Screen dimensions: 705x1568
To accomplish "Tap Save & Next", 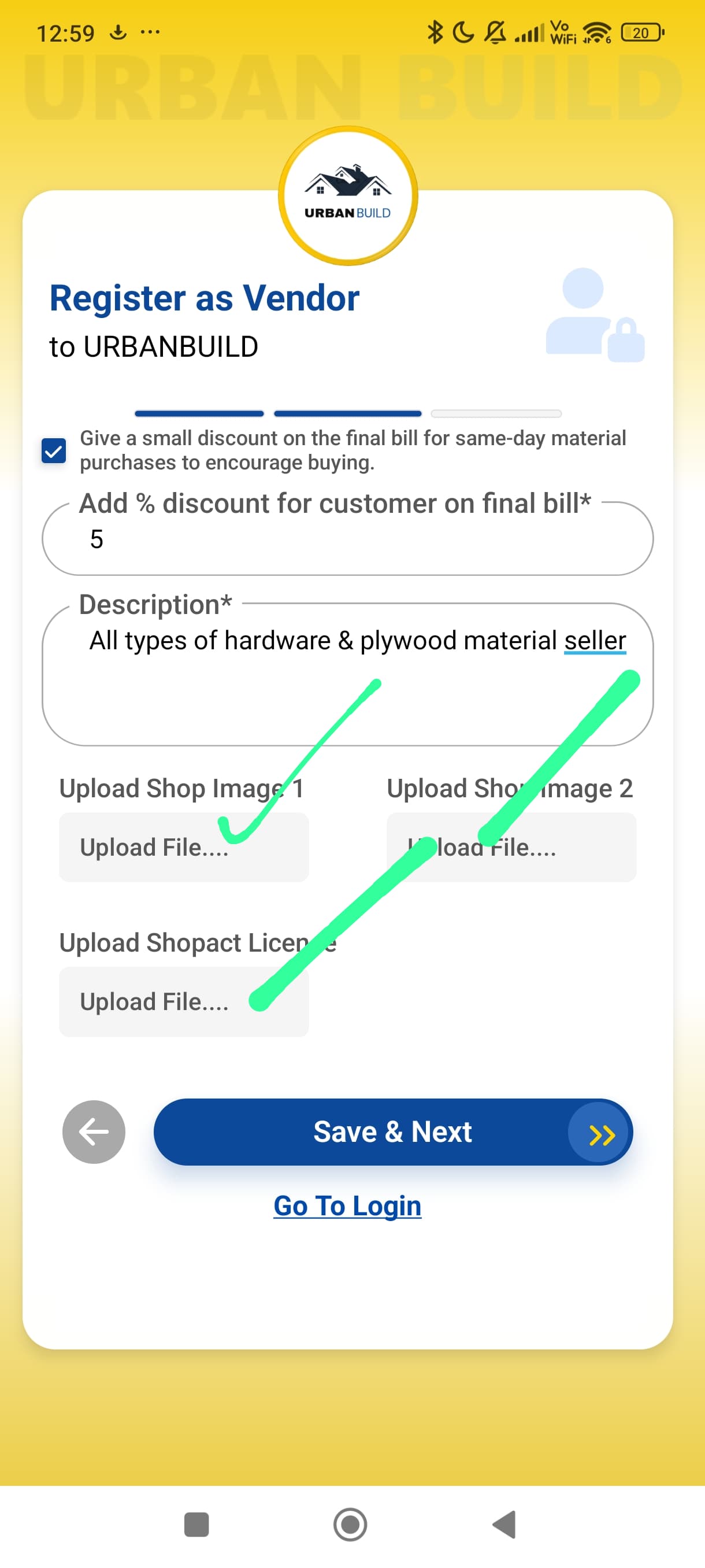I will point(392,1131).
